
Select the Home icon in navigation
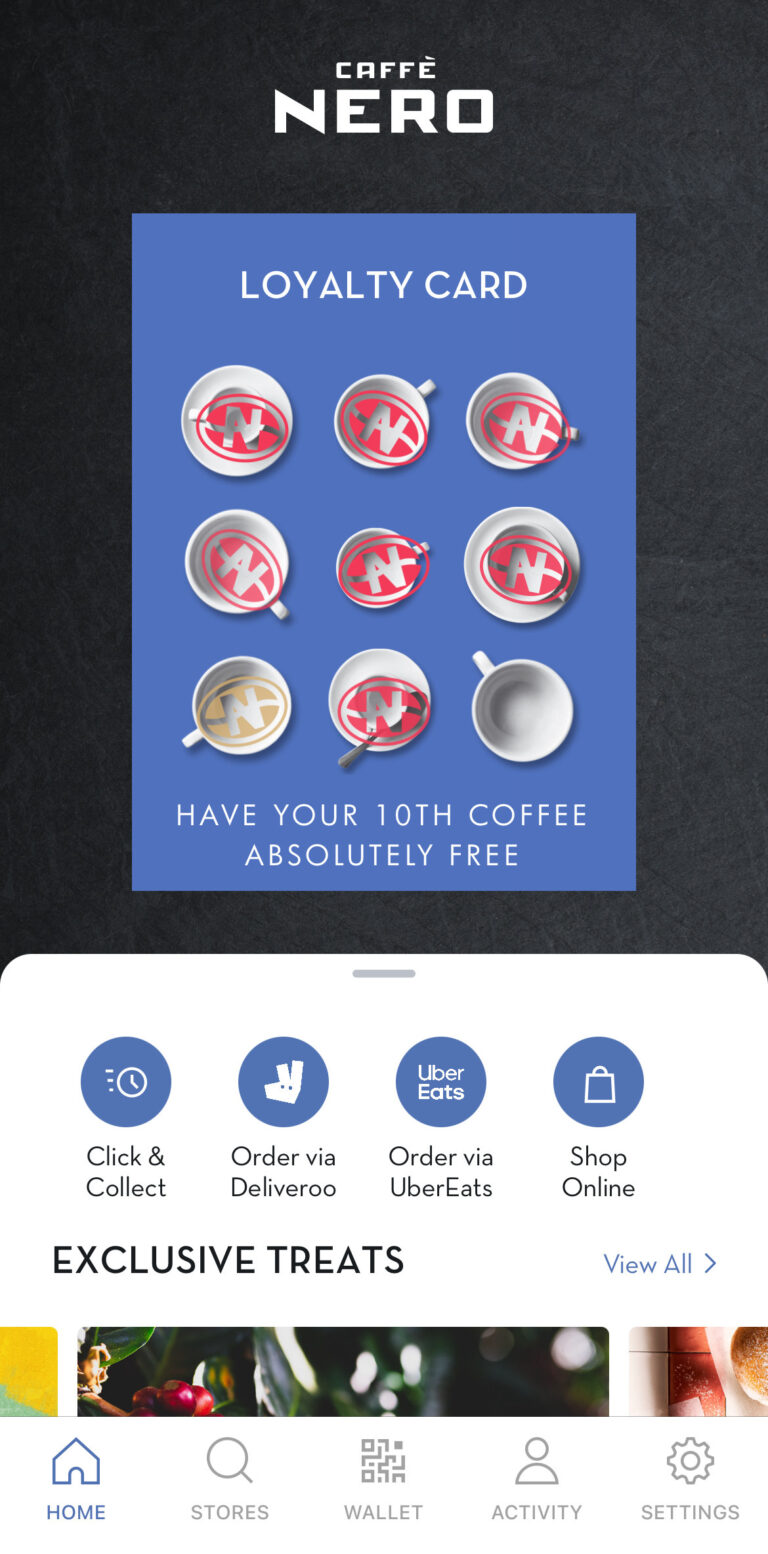tap(75, 1462)
